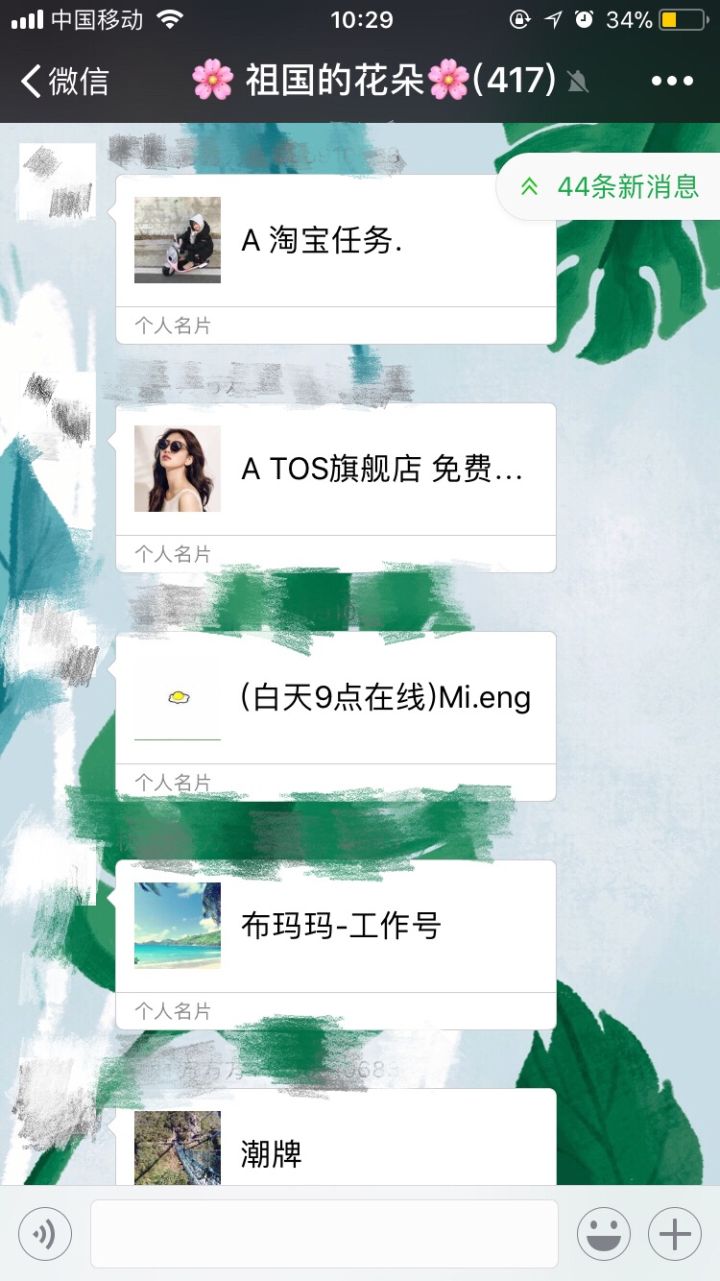This screenshot has height=1281, width=720.
Task: Open the A TOS旗舰店 contact card
Action: tap(335, 470)
